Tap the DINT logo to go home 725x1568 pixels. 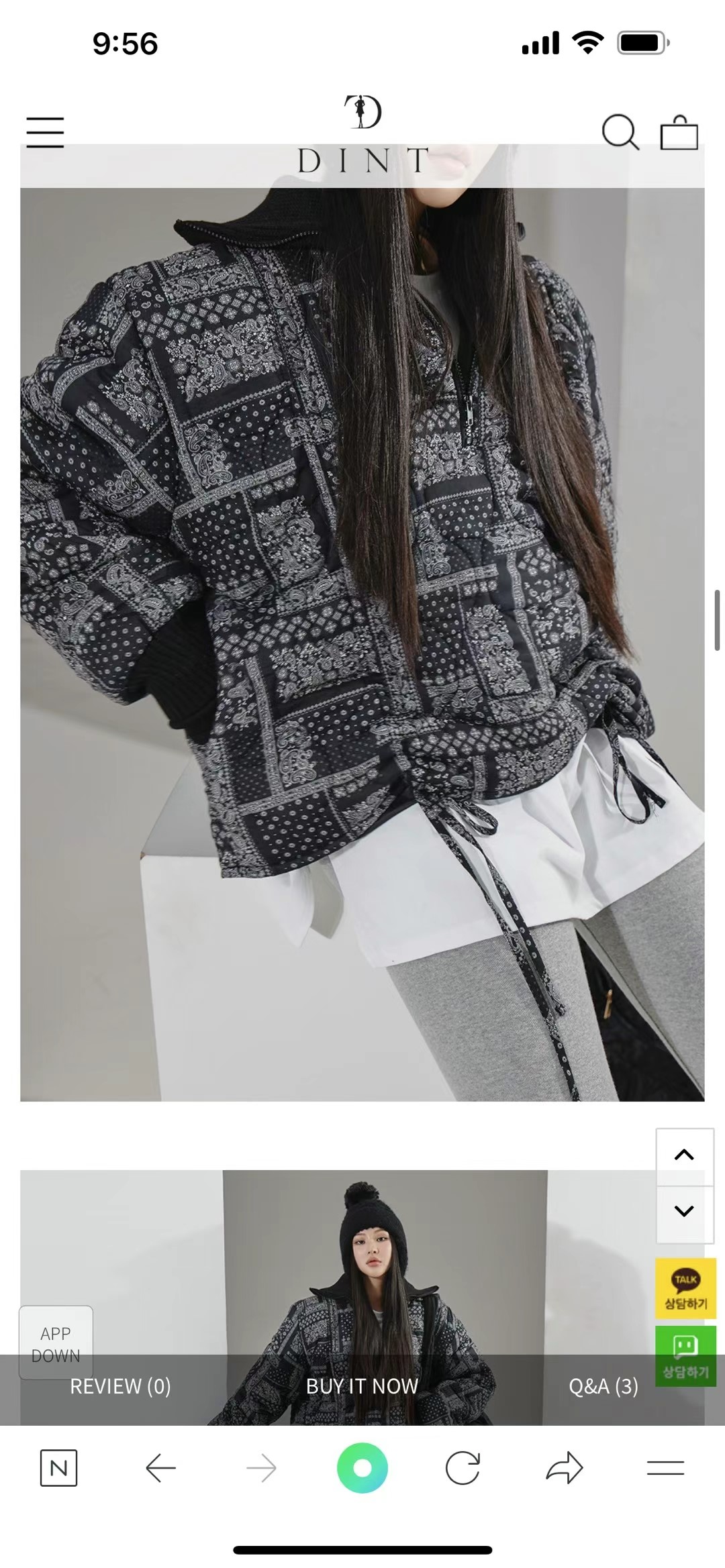tap(362, 134)
